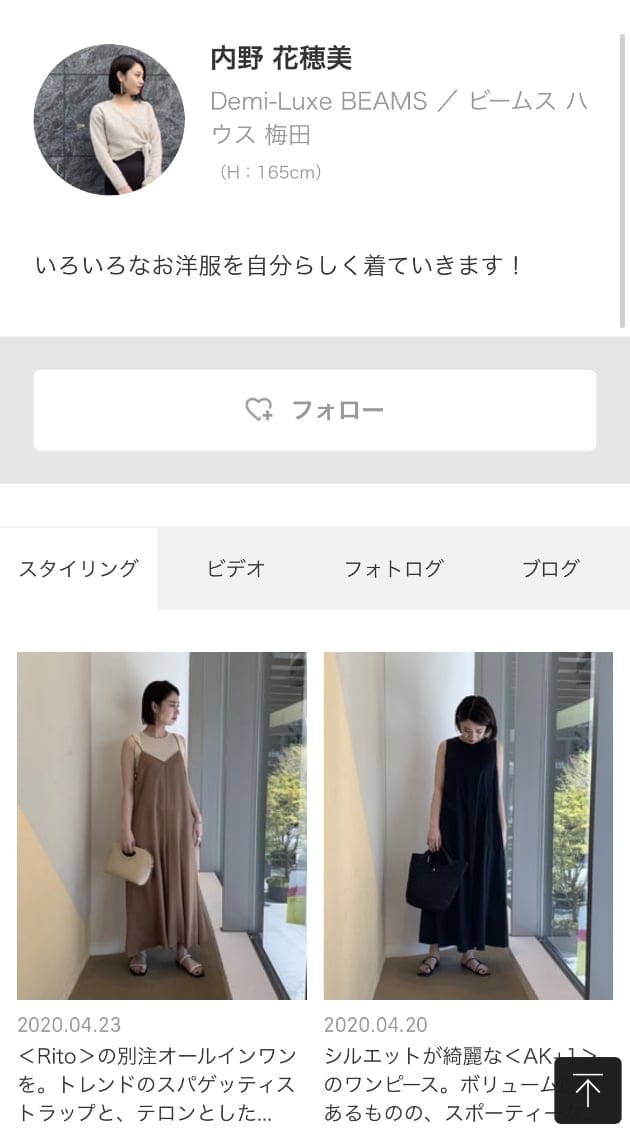The width and height of the screenshot is (630, 1128).
Task: View the 2020.04.20 AK+1 dress styling
Action: coord(468,826)
